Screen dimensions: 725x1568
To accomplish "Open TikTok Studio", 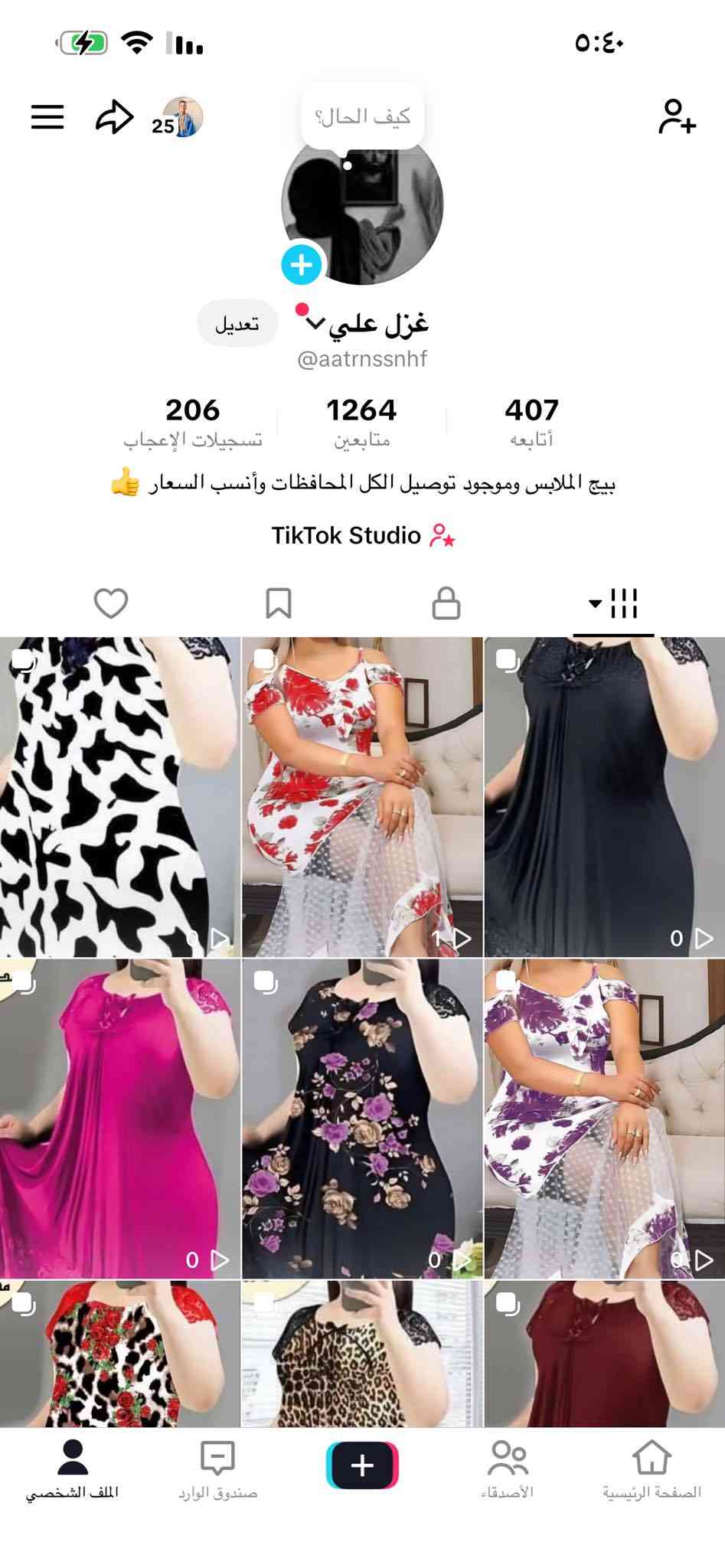I will (x=363, y=535).
